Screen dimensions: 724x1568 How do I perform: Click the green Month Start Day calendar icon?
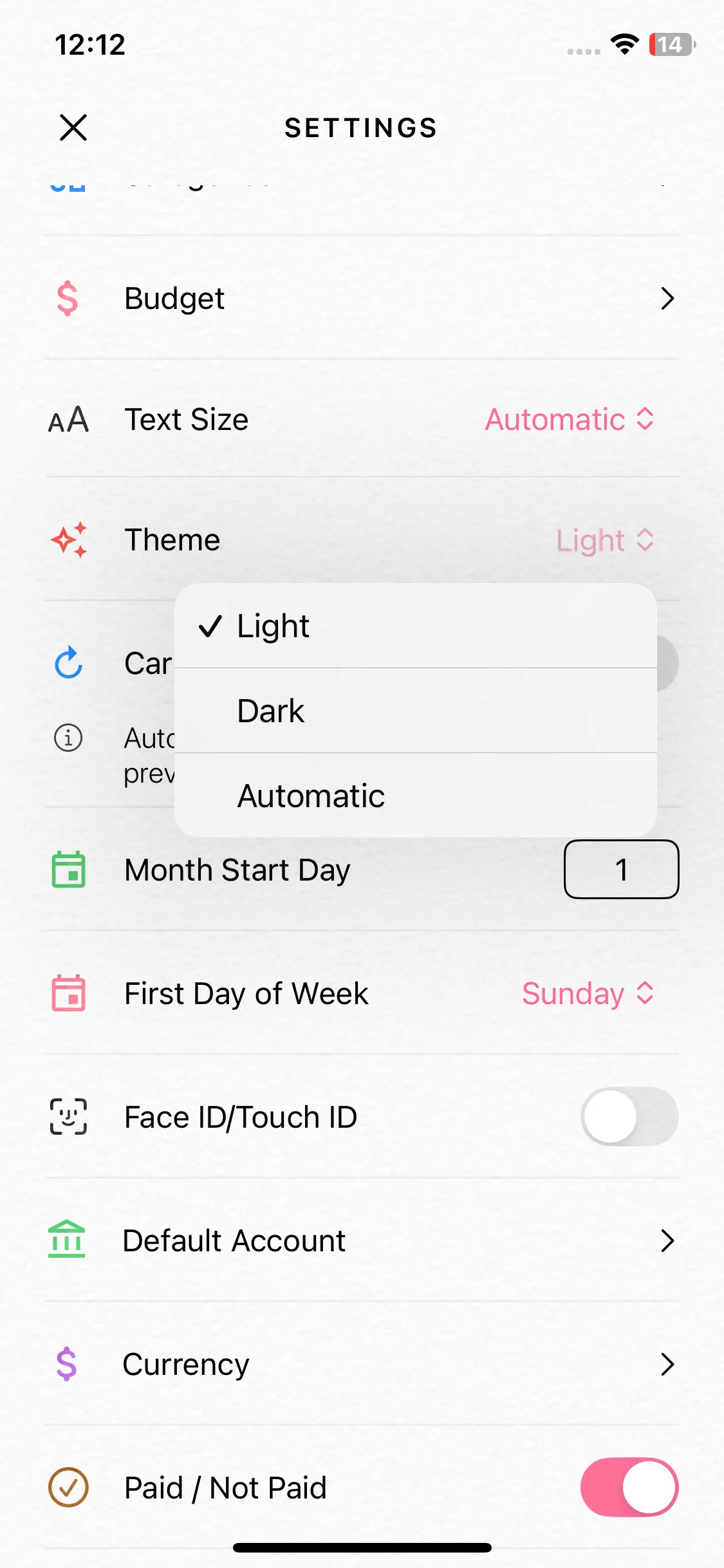[x=68, y=870]
